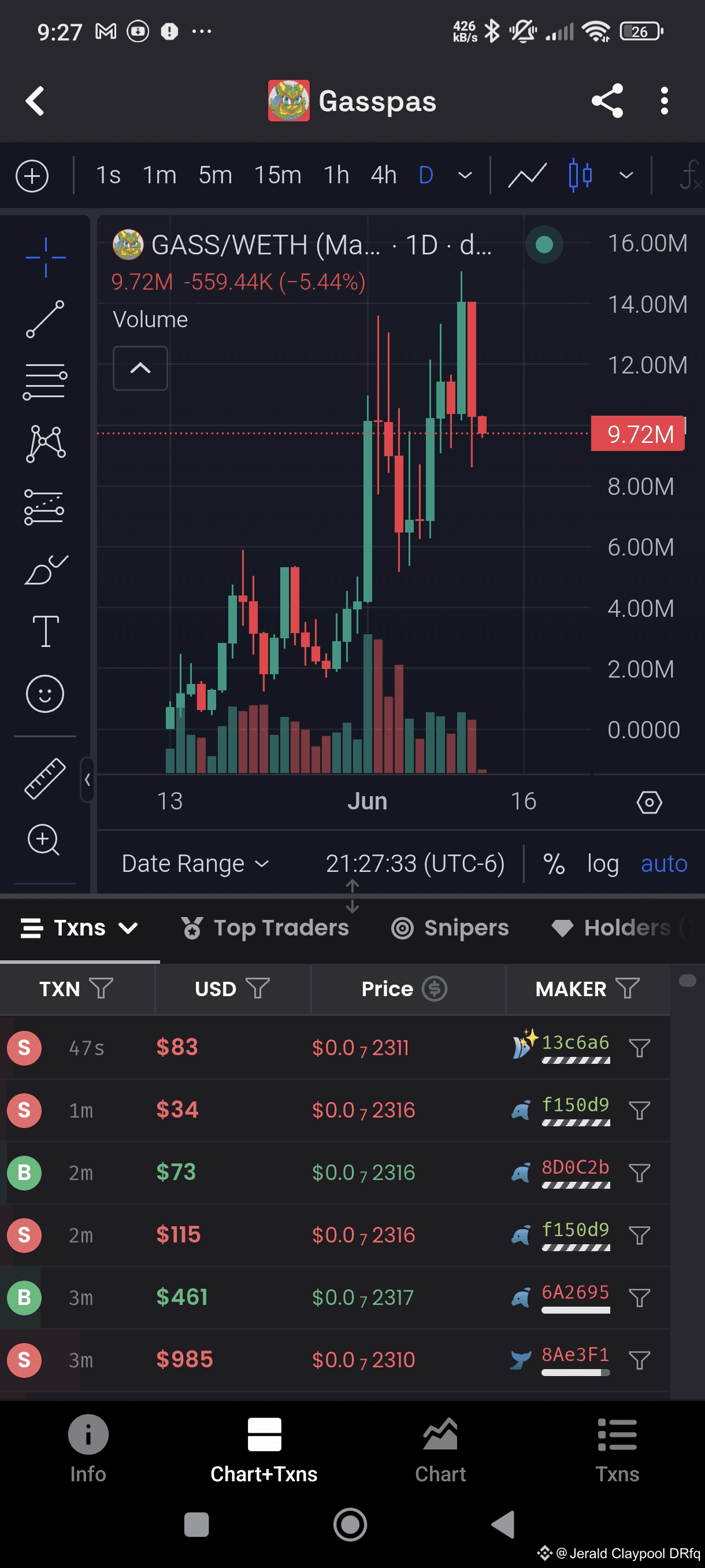Screen dimensions: 705x1568
Task: Filter transactions by USD amount
Action: tap(258, 989)
